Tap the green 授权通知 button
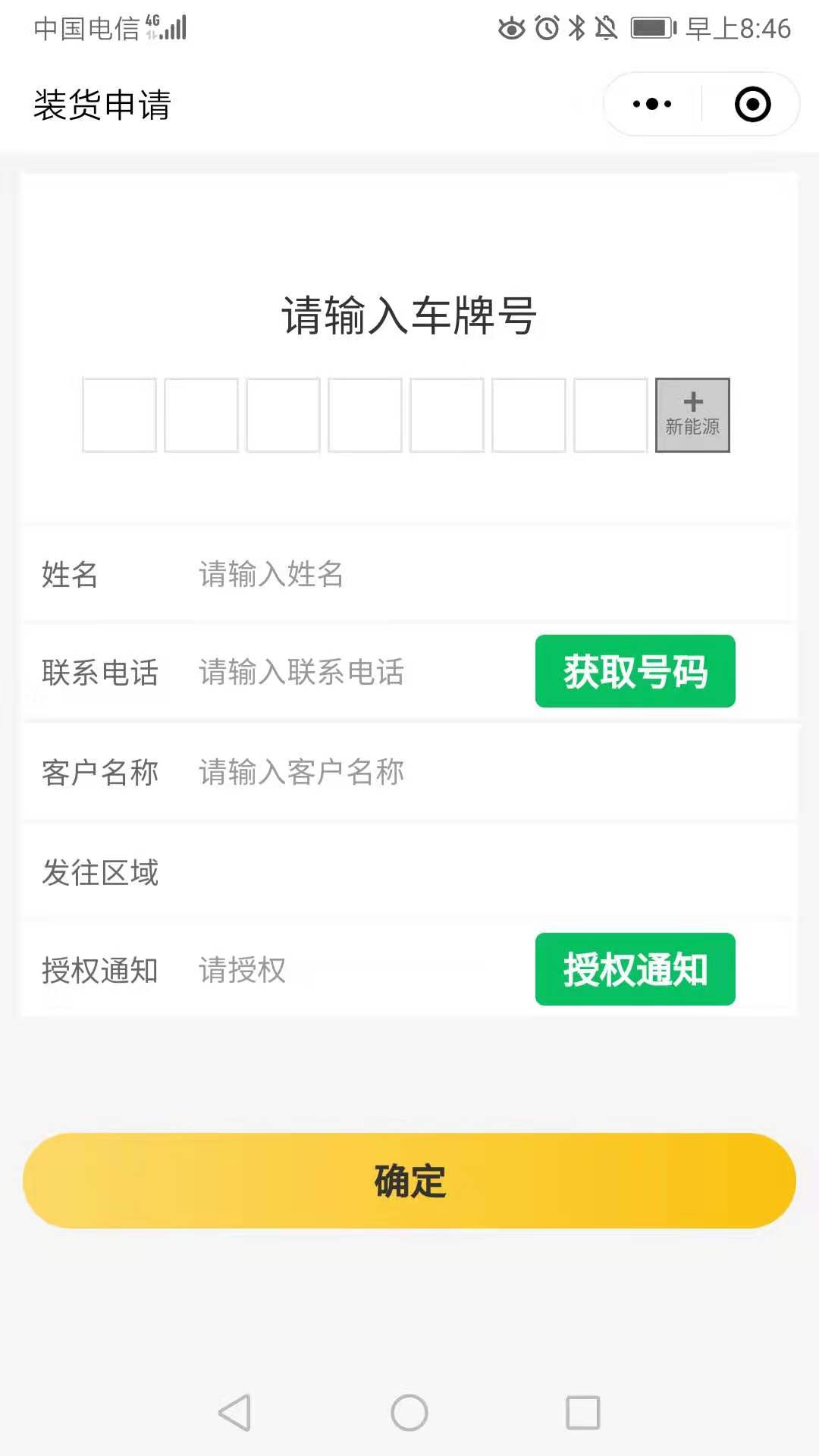Image resolution: width=819 pixels, height=1456 pixels. (635, 969)
